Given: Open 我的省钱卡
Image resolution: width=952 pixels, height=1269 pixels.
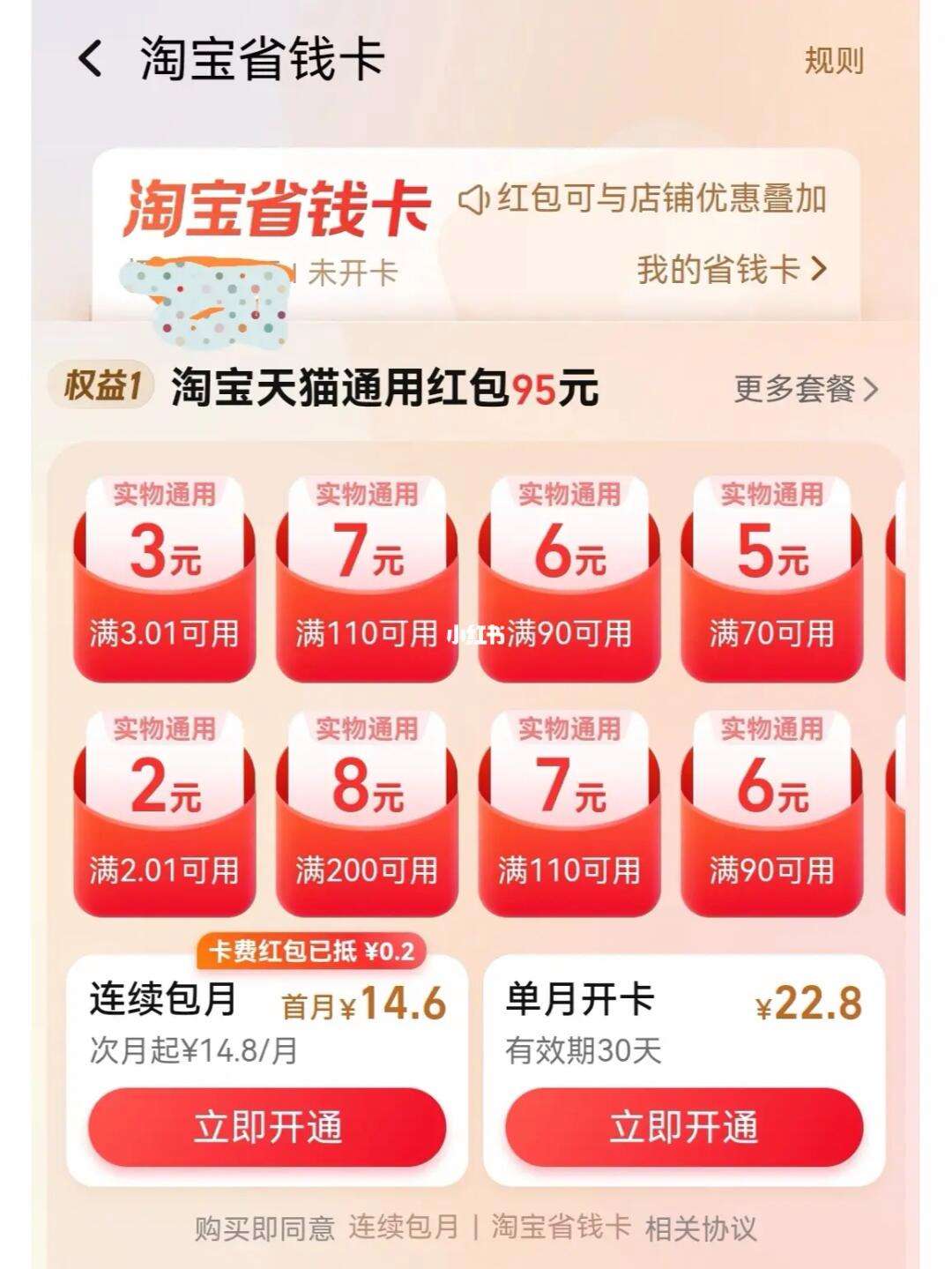Looking at the screenshot, I should coord(731,269).
